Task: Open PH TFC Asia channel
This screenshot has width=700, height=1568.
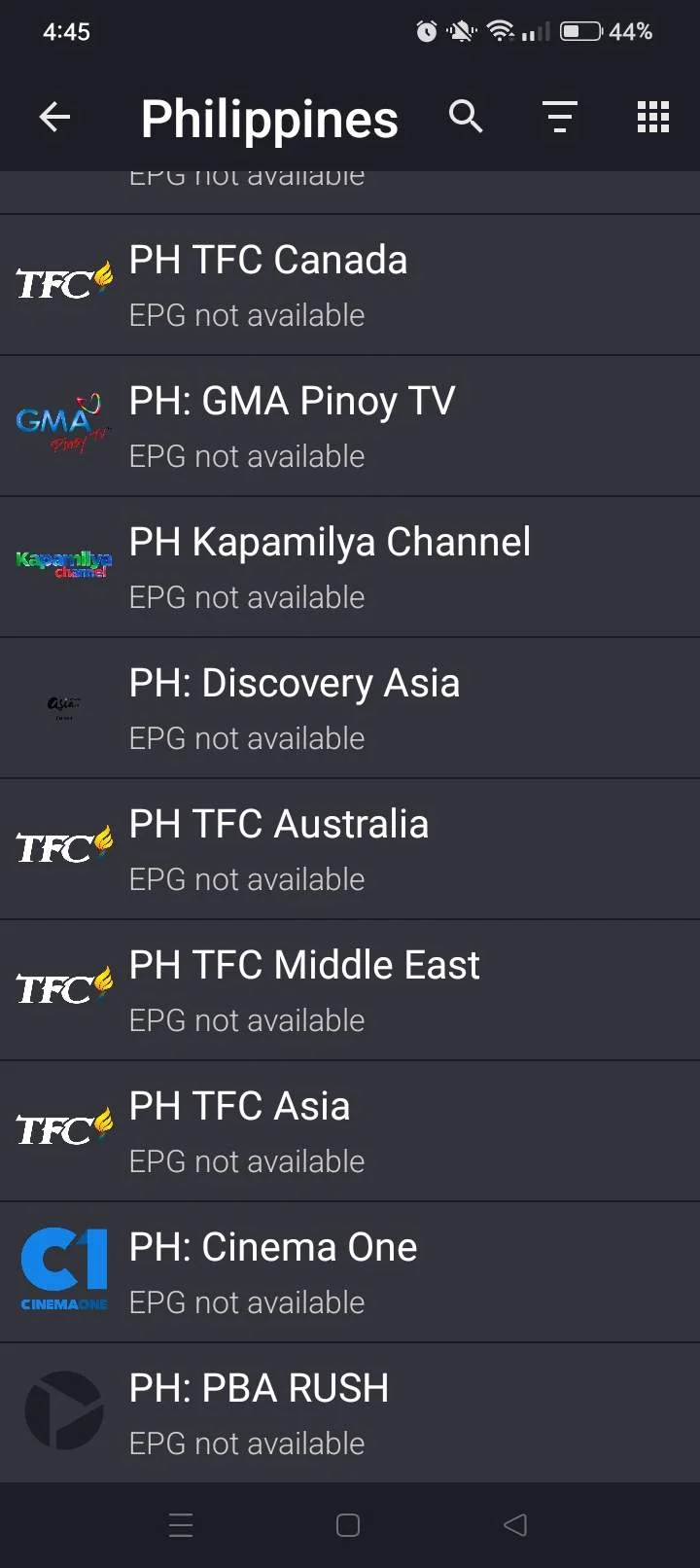Action: [350, 1131]
